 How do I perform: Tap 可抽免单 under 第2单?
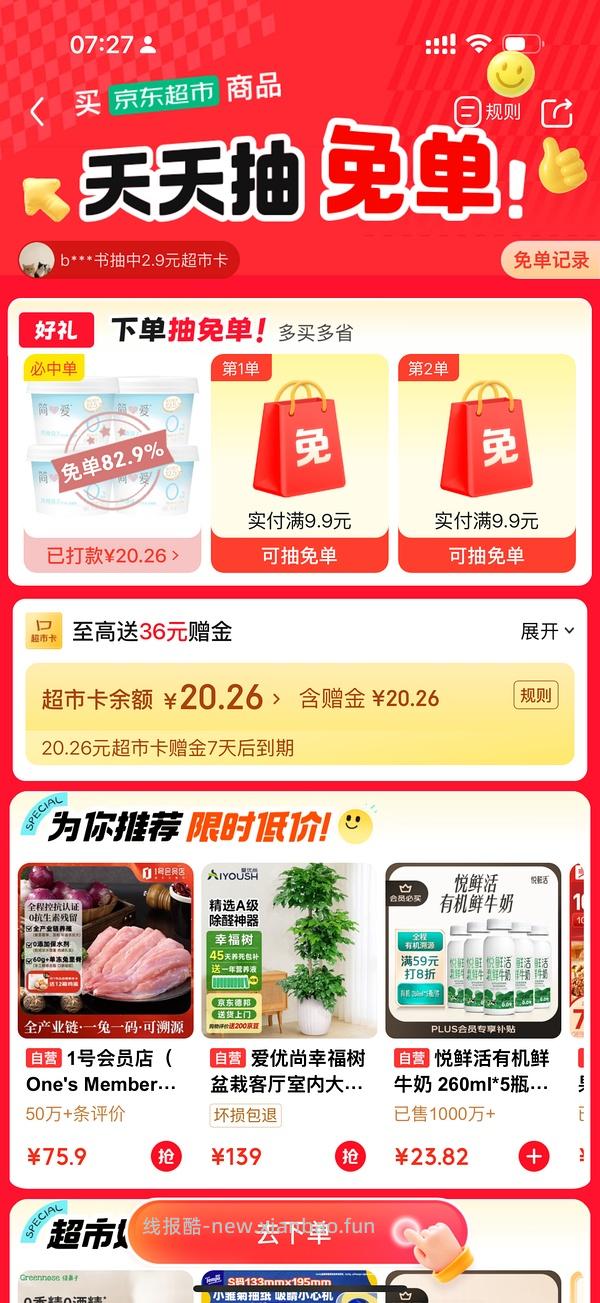click(x=486, y=556)
